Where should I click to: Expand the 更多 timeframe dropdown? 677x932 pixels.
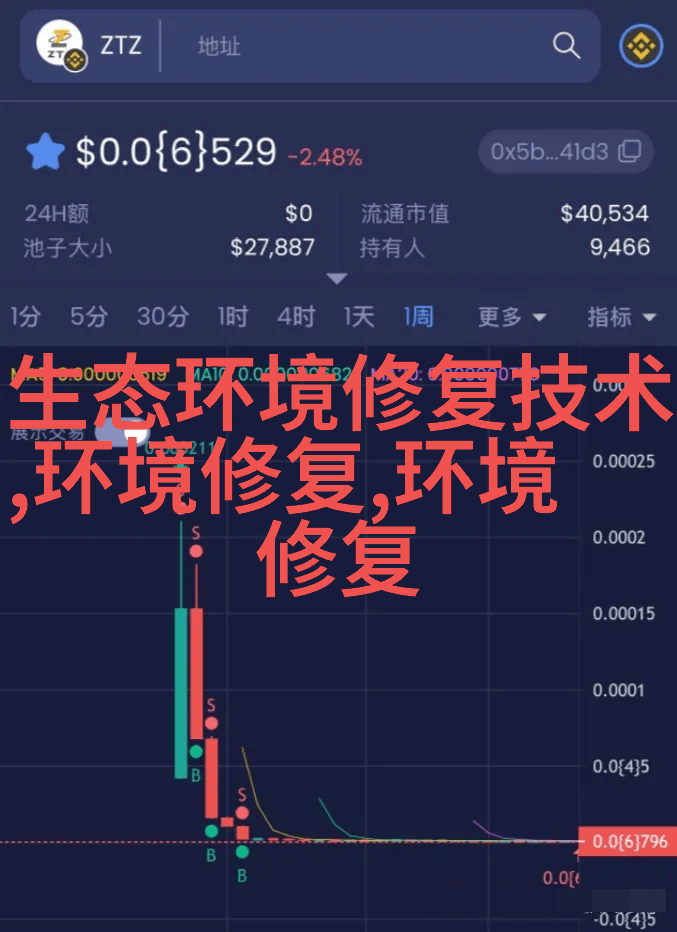(x=511, y=317)
